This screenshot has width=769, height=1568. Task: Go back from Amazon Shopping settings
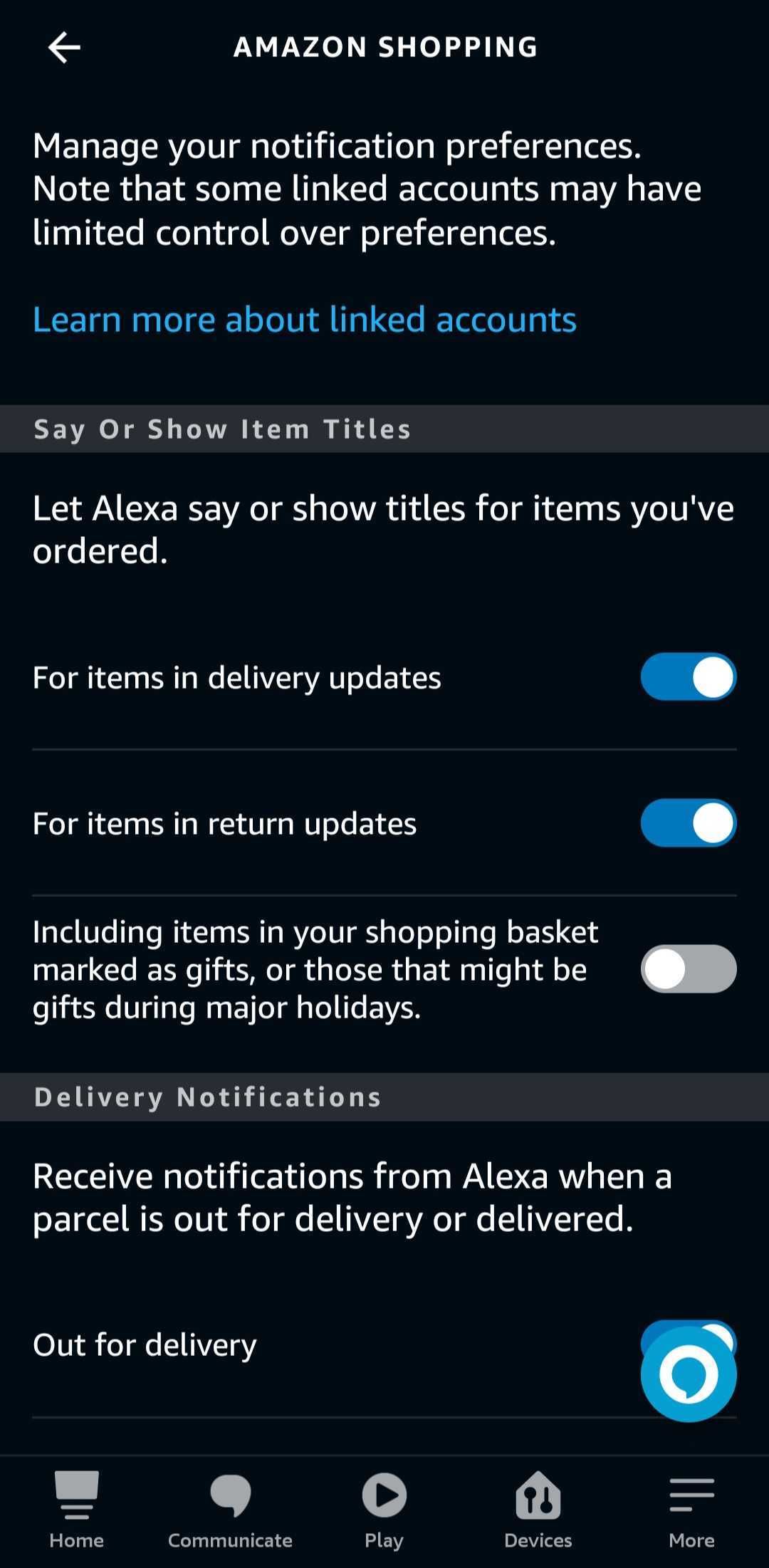point(64,48)
